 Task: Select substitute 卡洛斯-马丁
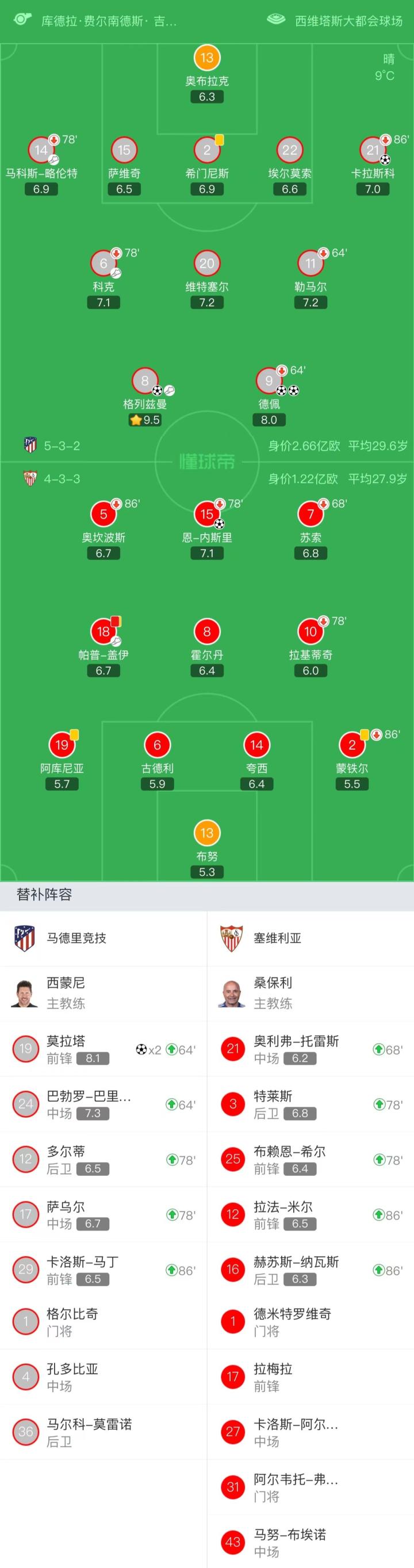point(103,1270)
